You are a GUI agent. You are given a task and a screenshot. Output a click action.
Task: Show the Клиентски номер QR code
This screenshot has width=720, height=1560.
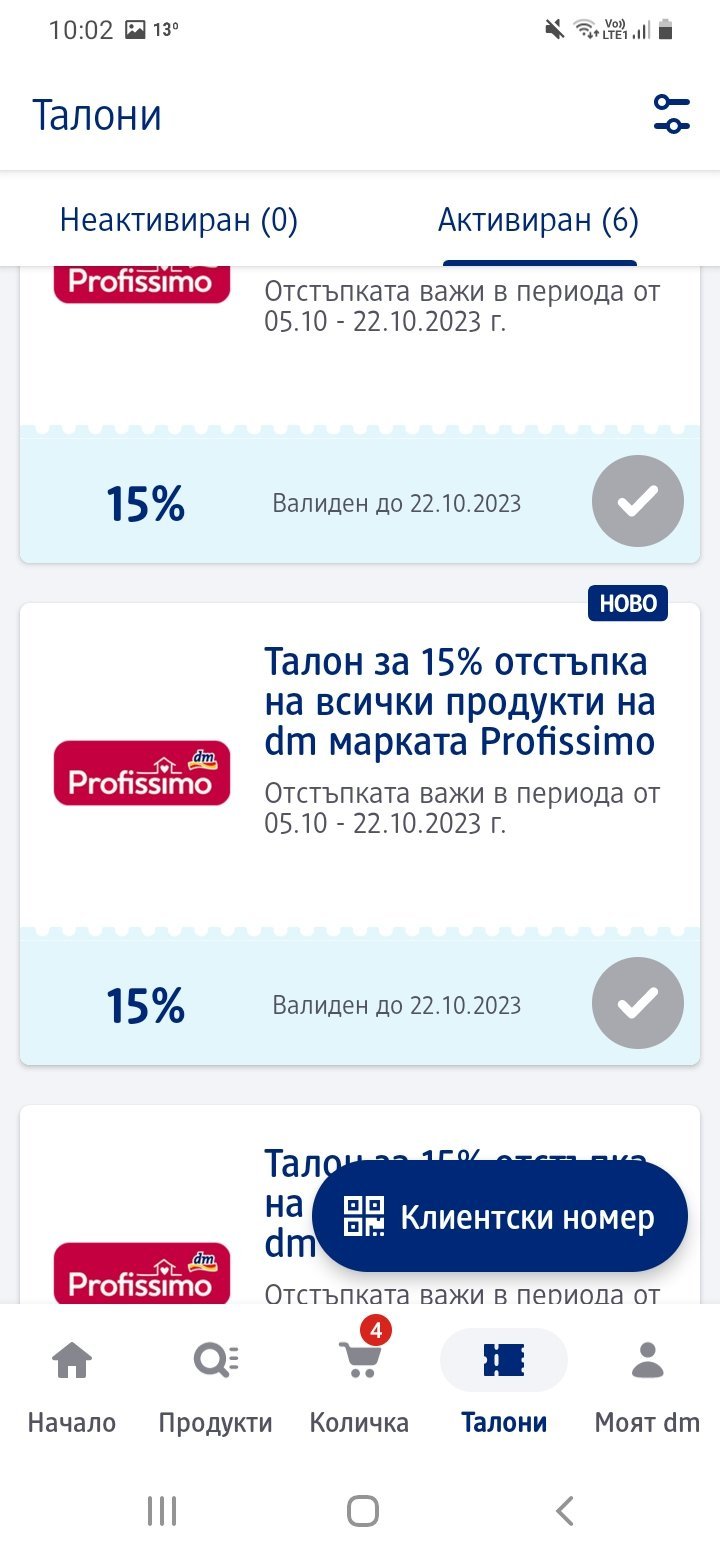coord(500,1217)
